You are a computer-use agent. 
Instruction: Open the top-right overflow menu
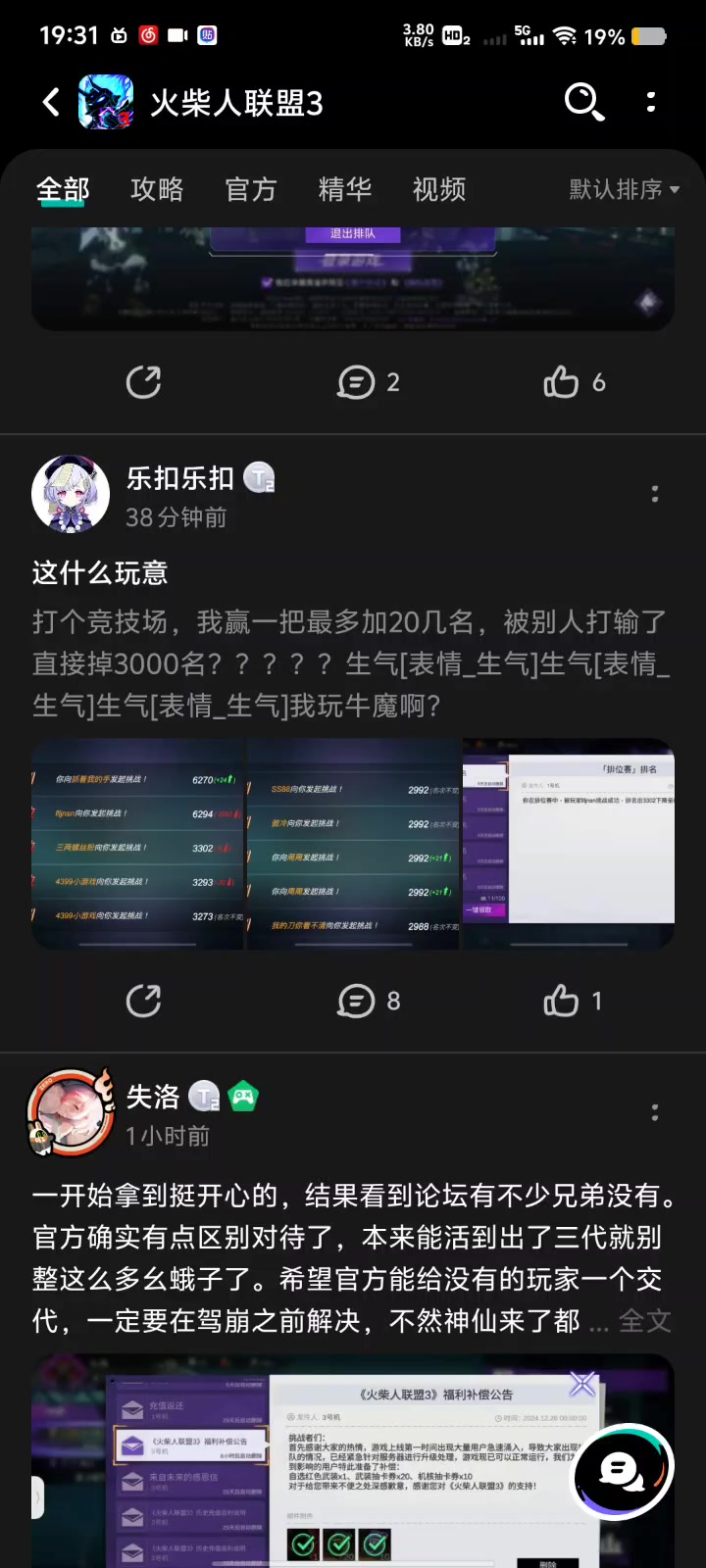[651, 102]
